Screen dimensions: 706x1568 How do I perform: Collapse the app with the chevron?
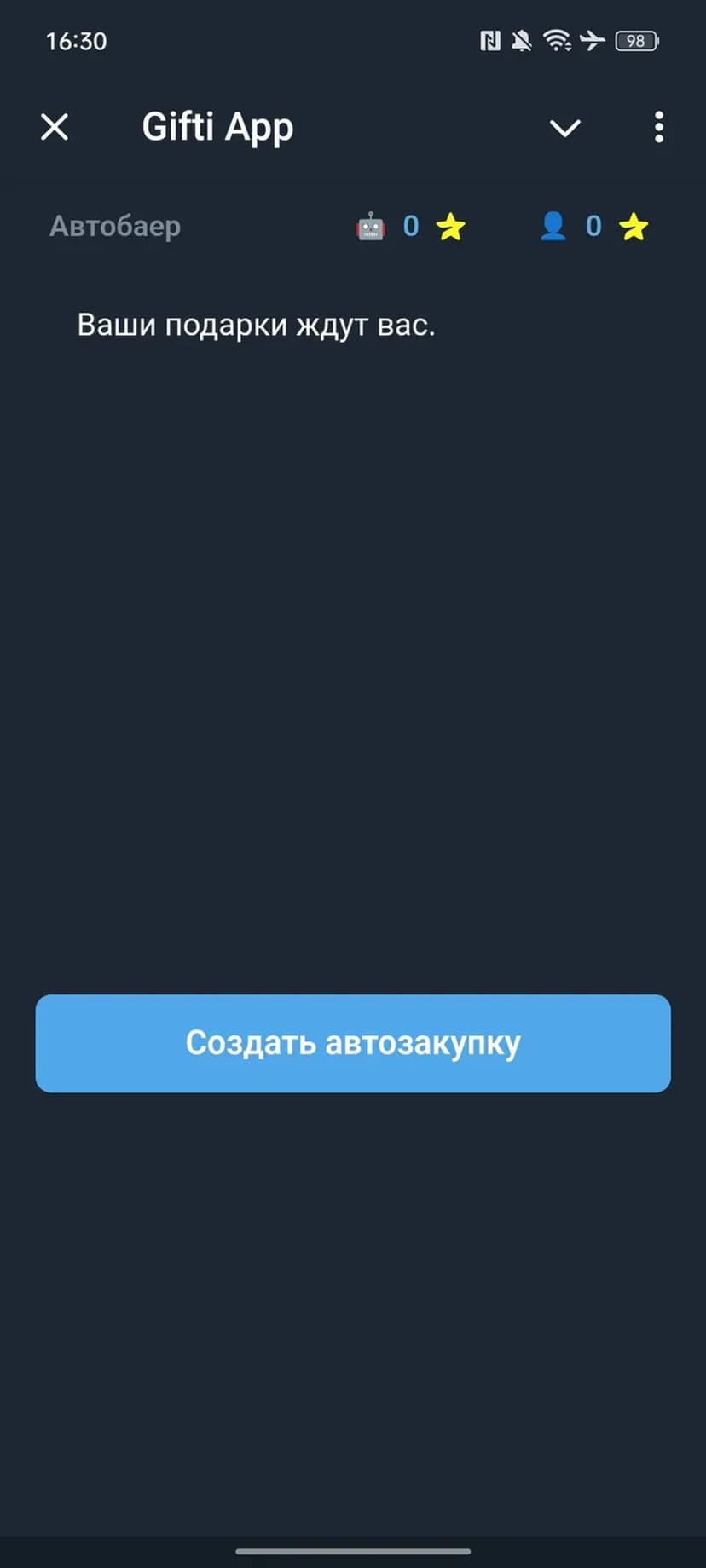point(564,128)
